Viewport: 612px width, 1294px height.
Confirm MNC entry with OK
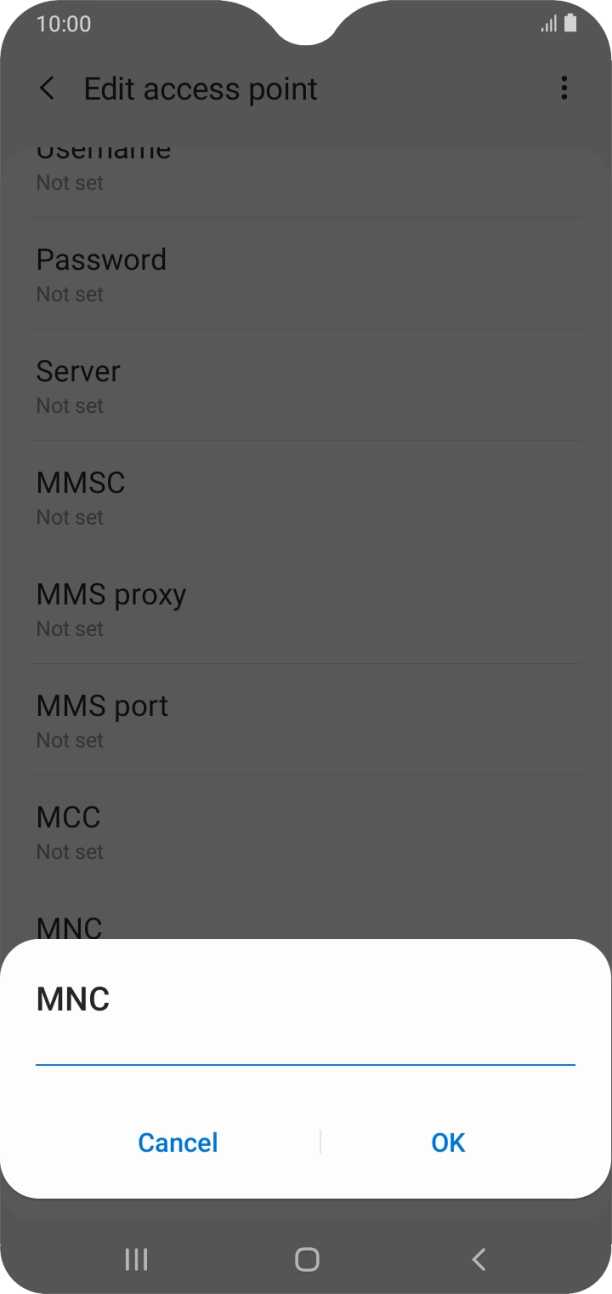[448, 1142]
